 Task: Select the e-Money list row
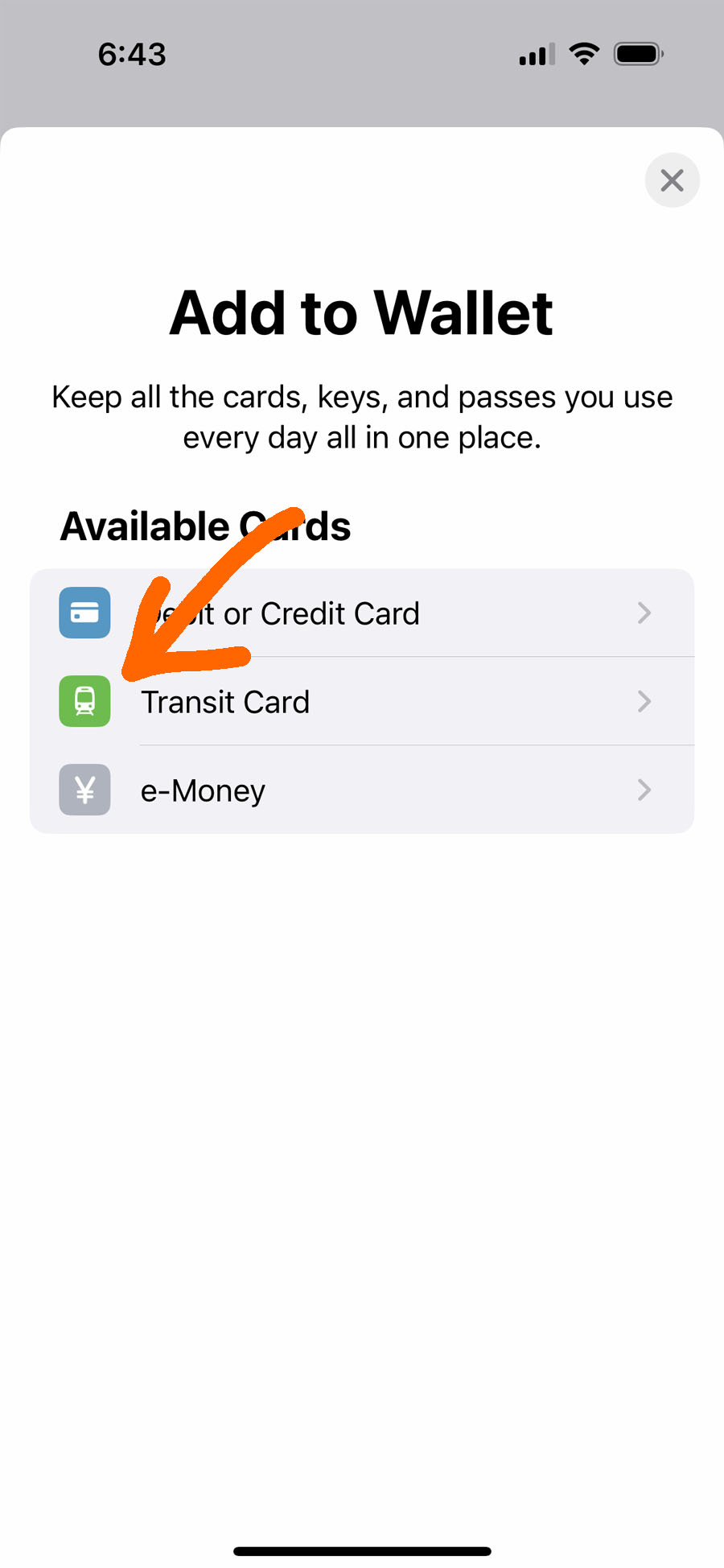pyautogui.click(x=362, y=790)
